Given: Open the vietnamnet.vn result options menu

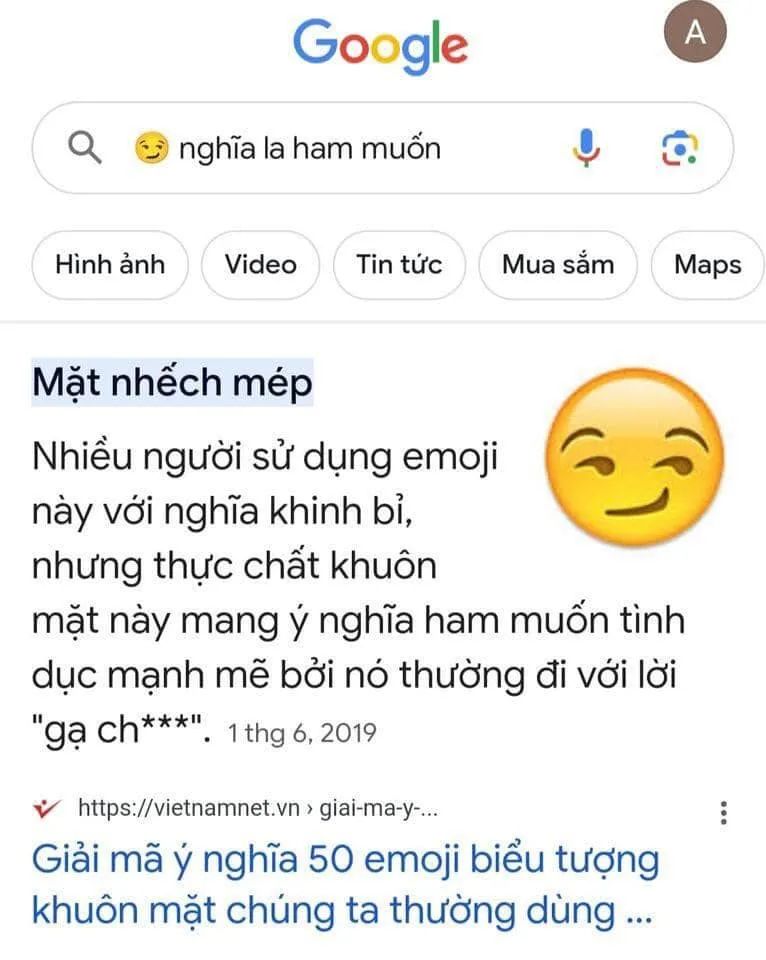Looking at the screenshot, I should click(724, 813).
